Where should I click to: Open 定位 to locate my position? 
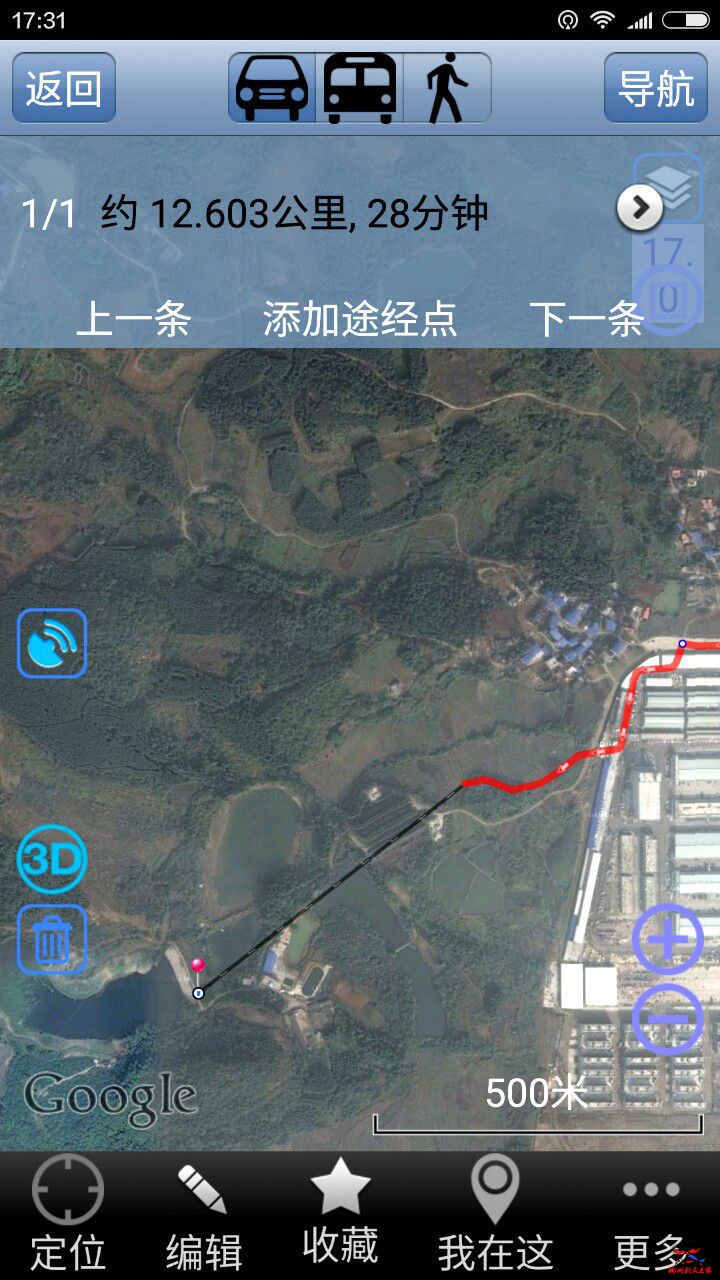(x=68, y=1214)
